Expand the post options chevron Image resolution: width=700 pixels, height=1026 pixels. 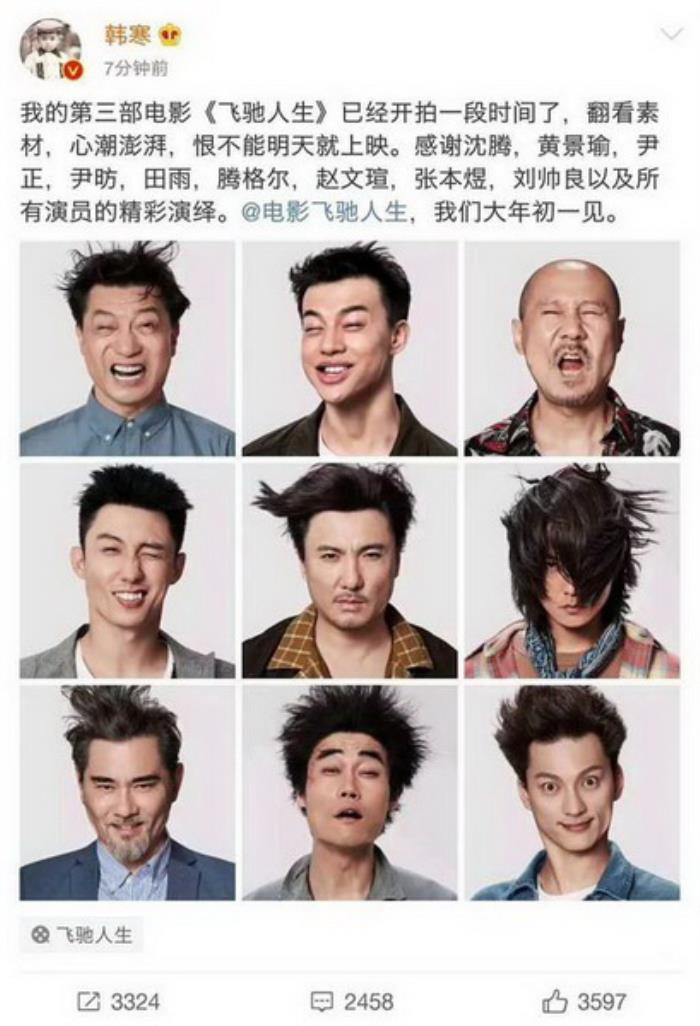tap(672, 35)
